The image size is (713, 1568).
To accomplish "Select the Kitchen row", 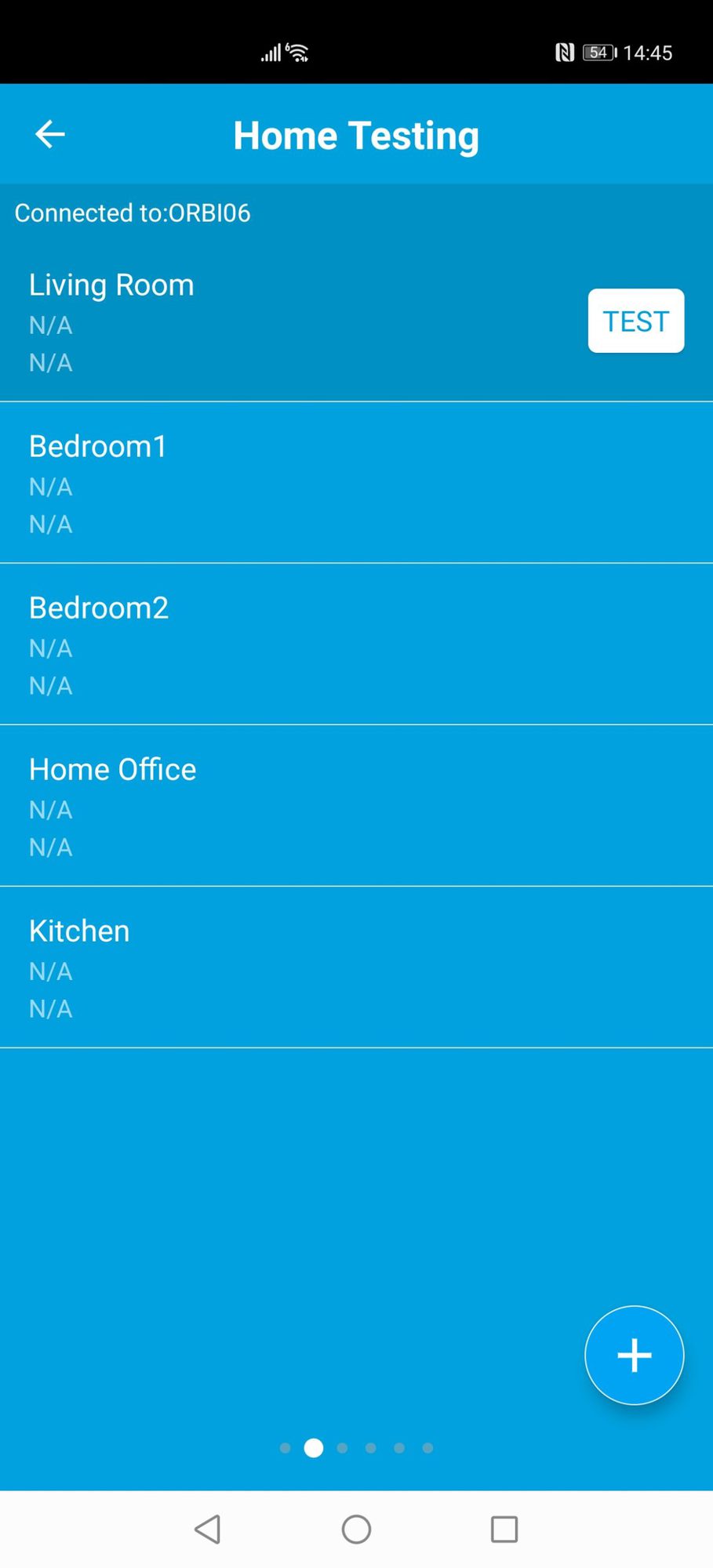I will click(x=356, y=967).
